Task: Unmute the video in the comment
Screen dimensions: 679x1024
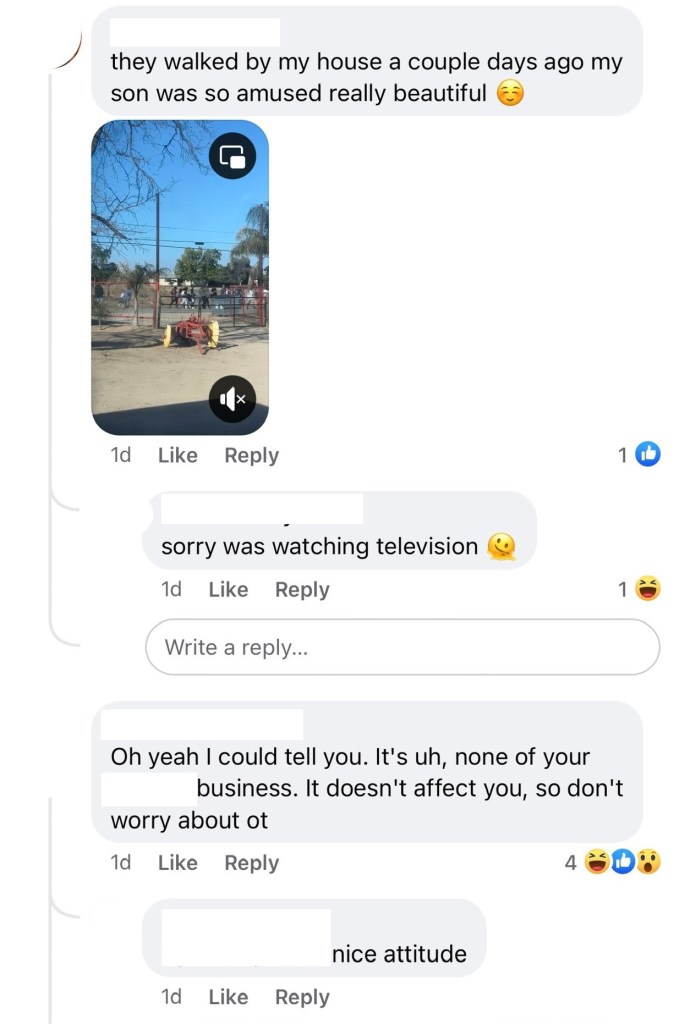Action: 232,400
